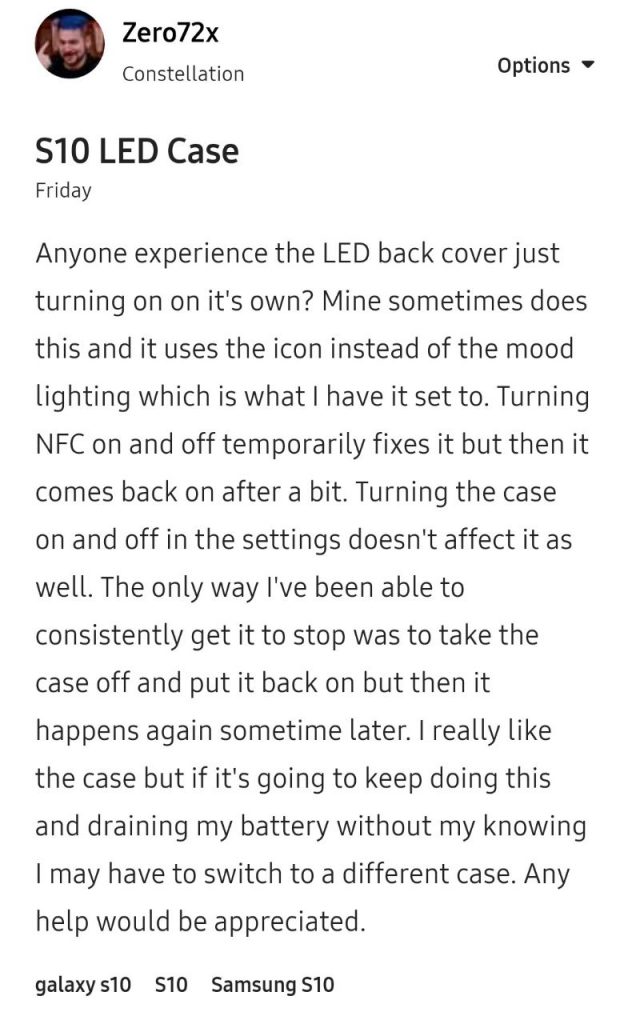Screen dimensions: 628x1024
Task: Tap Zero72x's profile avatar
Action: coord(69,44)
